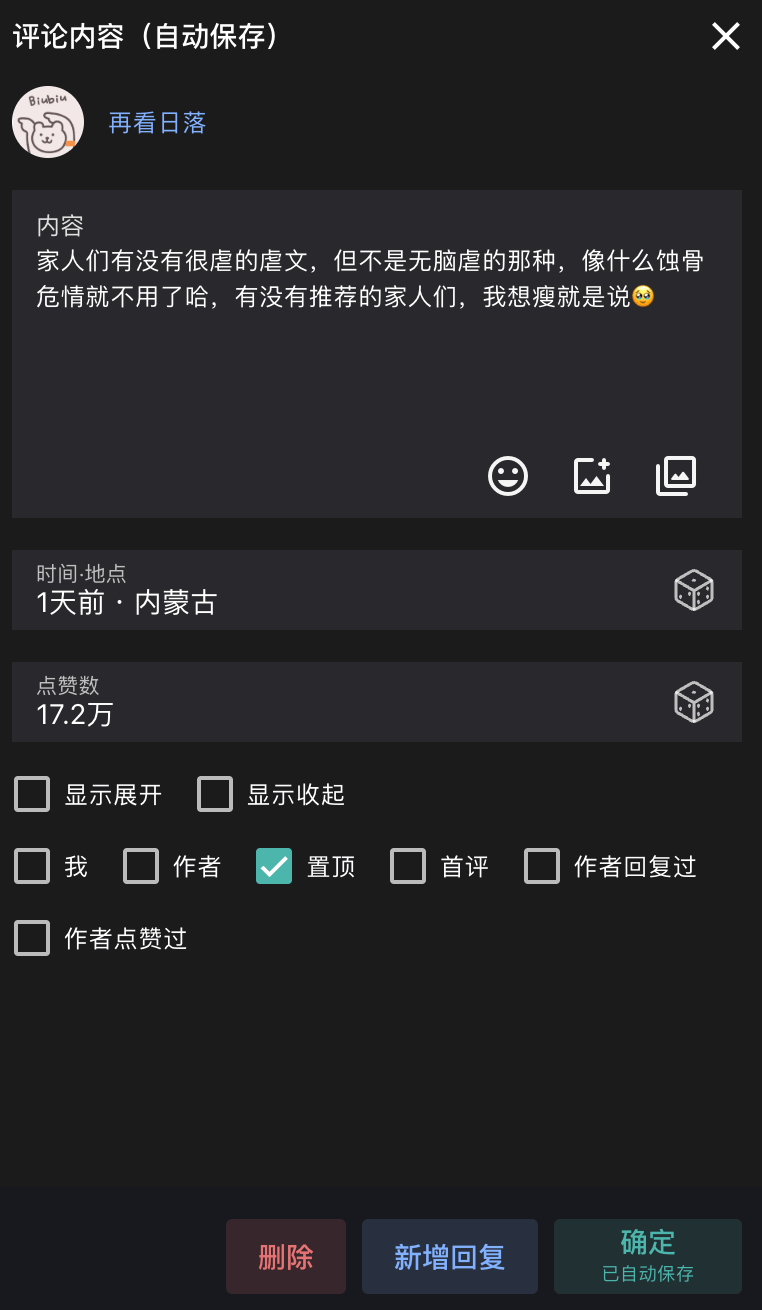Screen dimensions: 762x1310
Task: Click the Biubiu avatar image
Action: (48, 121)
